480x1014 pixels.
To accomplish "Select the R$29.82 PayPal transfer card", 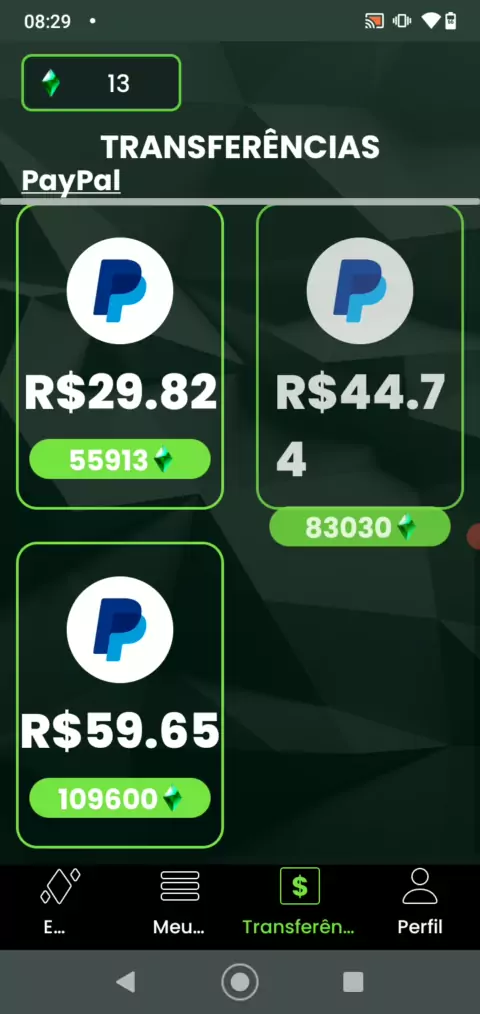I will tap(120, 357).
